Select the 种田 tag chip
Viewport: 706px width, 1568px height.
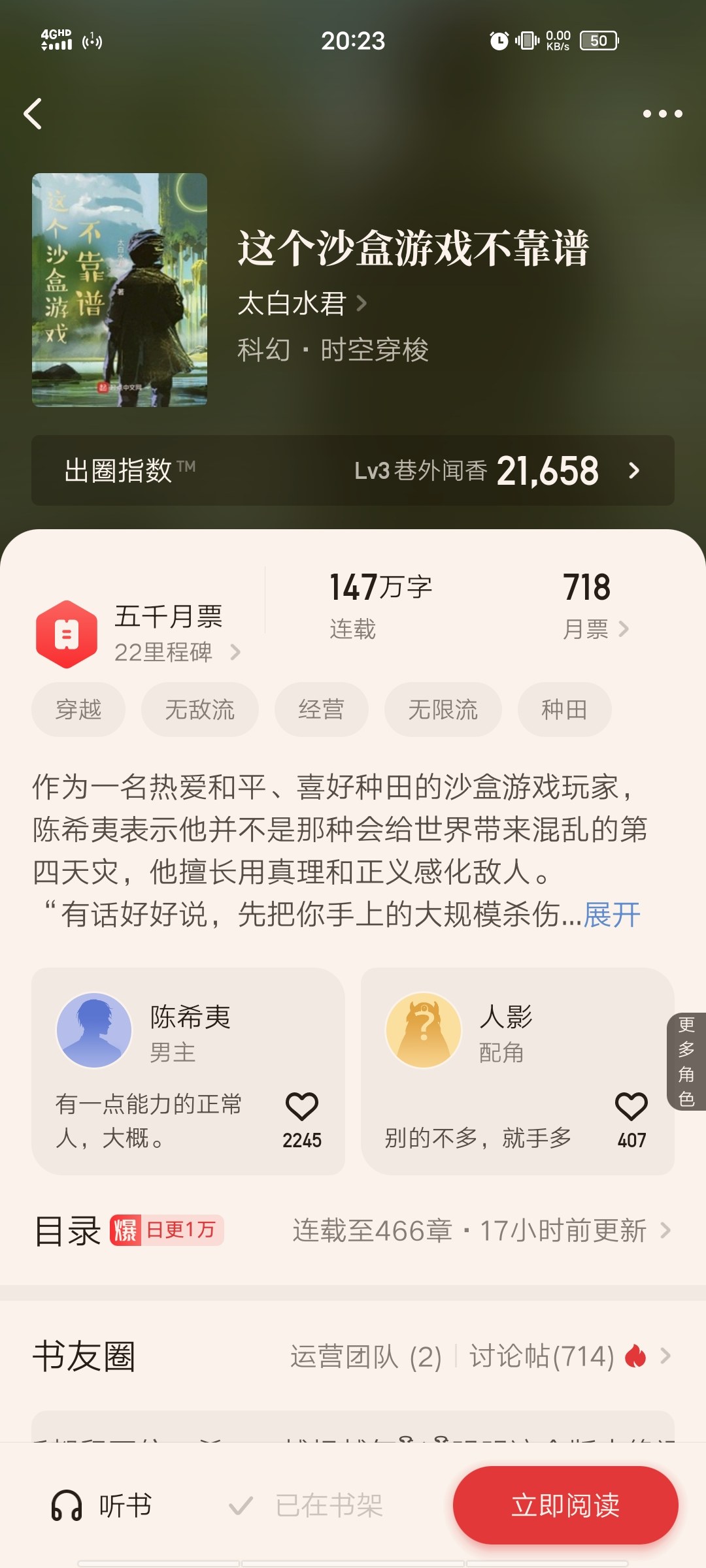pos(564,710)
